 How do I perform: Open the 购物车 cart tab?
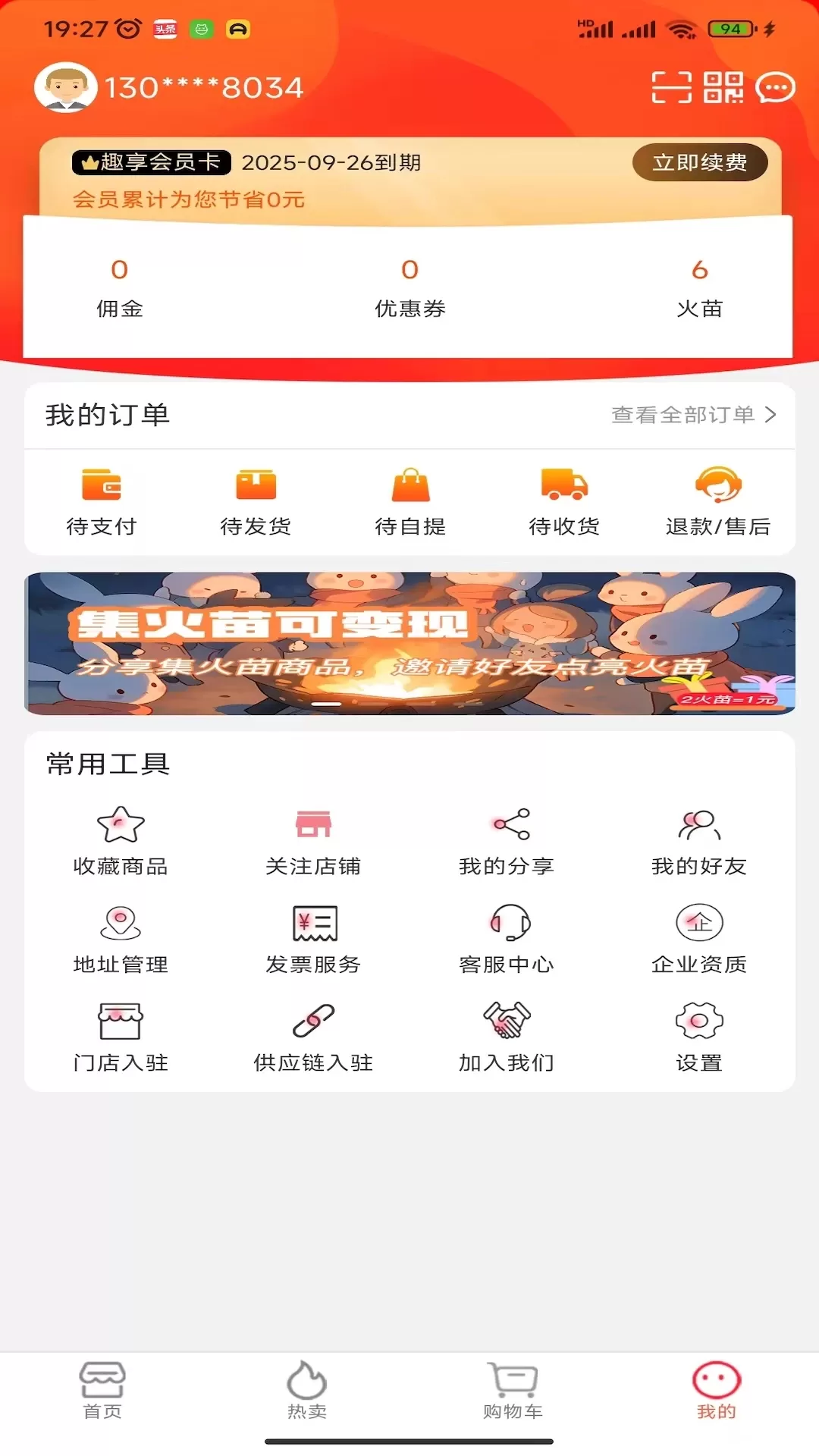pyautogui.click(x=513, y=1390)
